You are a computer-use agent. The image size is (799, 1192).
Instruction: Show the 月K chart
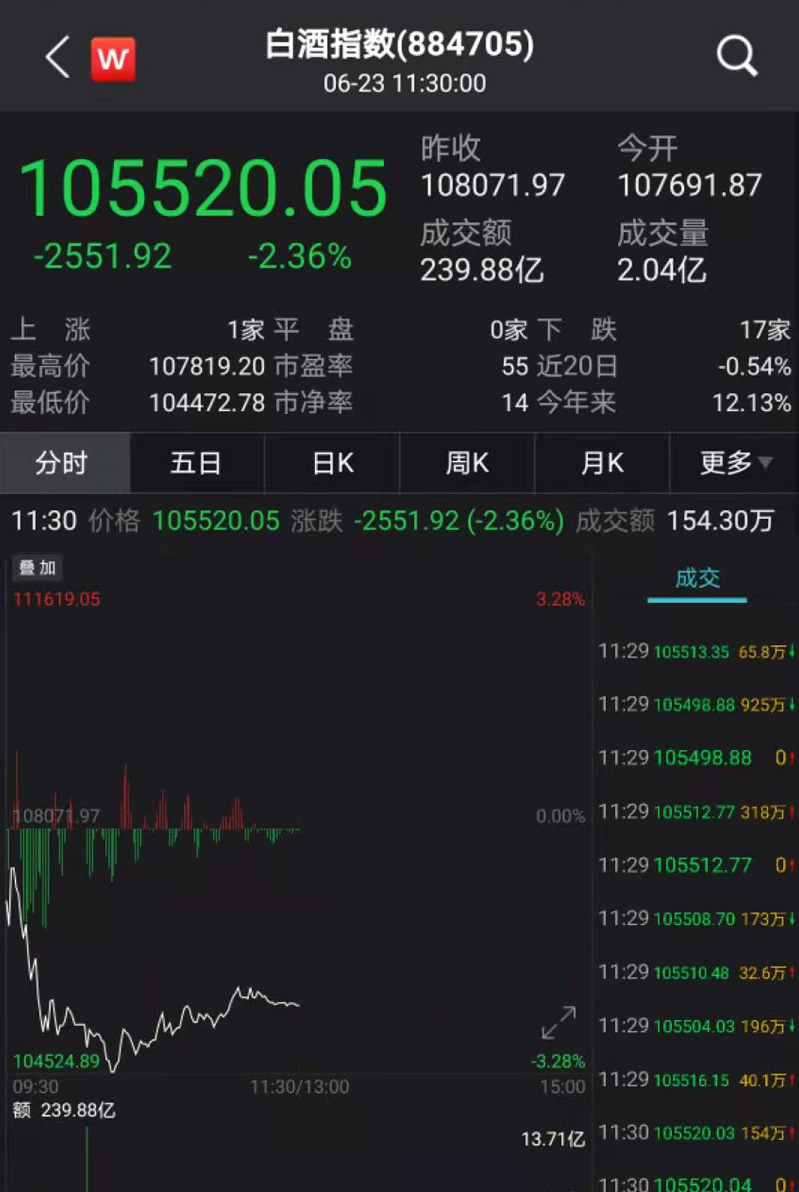point(602,463)
